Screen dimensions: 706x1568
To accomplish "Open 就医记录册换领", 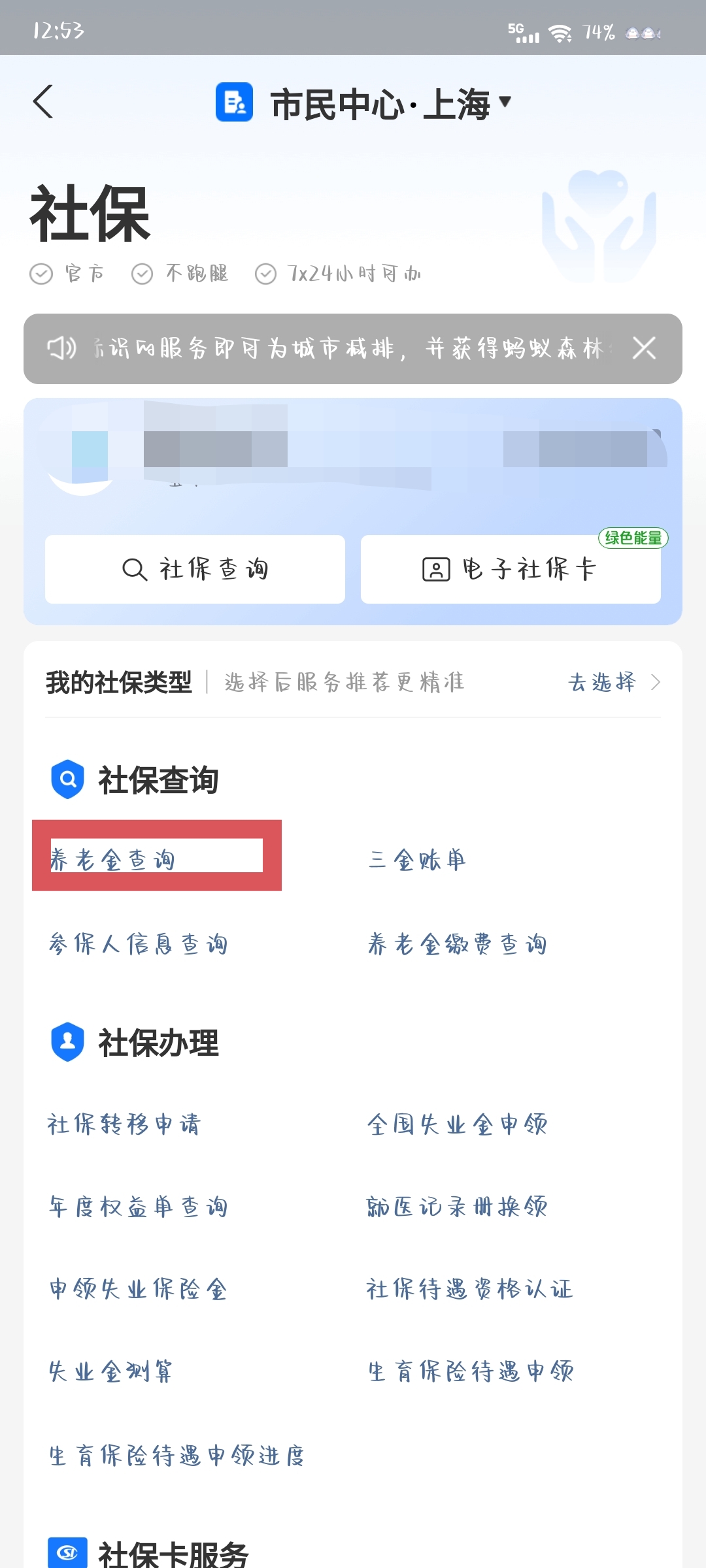I will point(457,1207).
